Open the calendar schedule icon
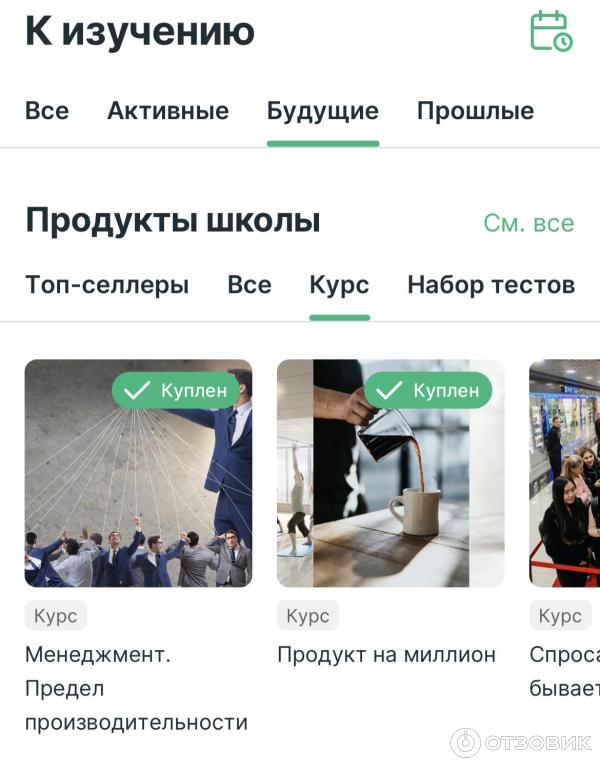The width and height of the screenshot is (600, 768). (x=551, y=31)
